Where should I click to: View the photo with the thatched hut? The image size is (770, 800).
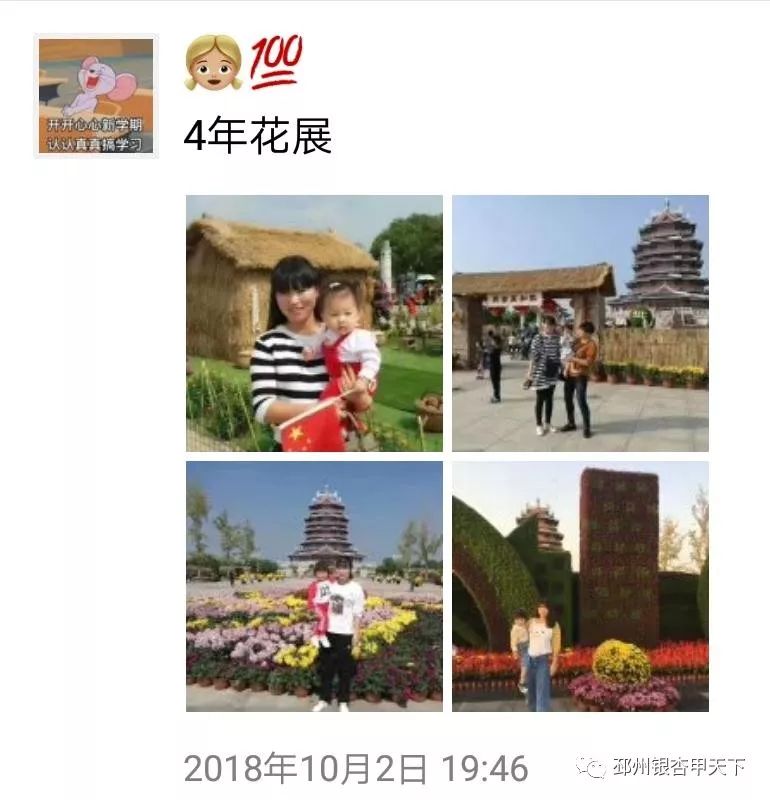pyautogui.click(x=314, y=323)
